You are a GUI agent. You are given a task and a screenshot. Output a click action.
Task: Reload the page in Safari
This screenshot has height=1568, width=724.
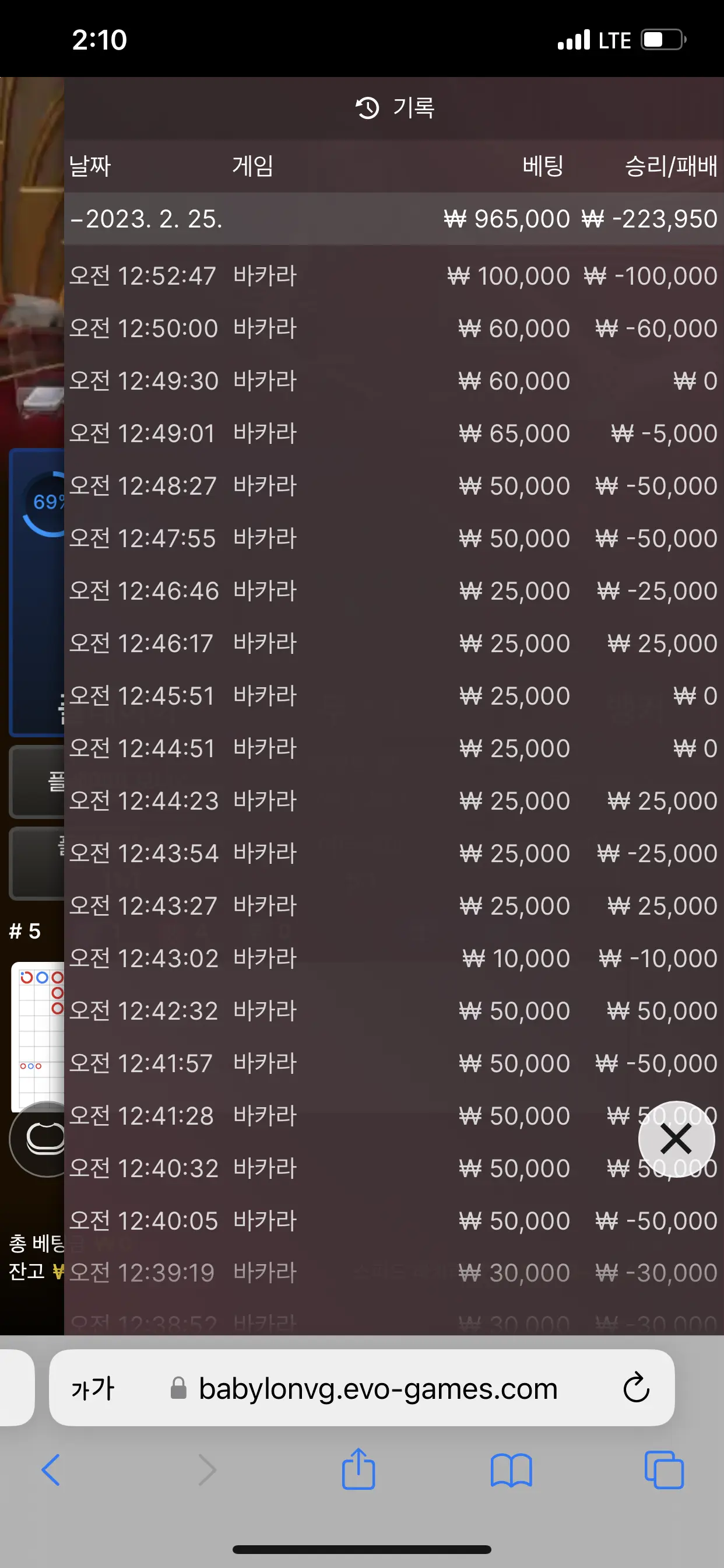(x=637, y=1387)
